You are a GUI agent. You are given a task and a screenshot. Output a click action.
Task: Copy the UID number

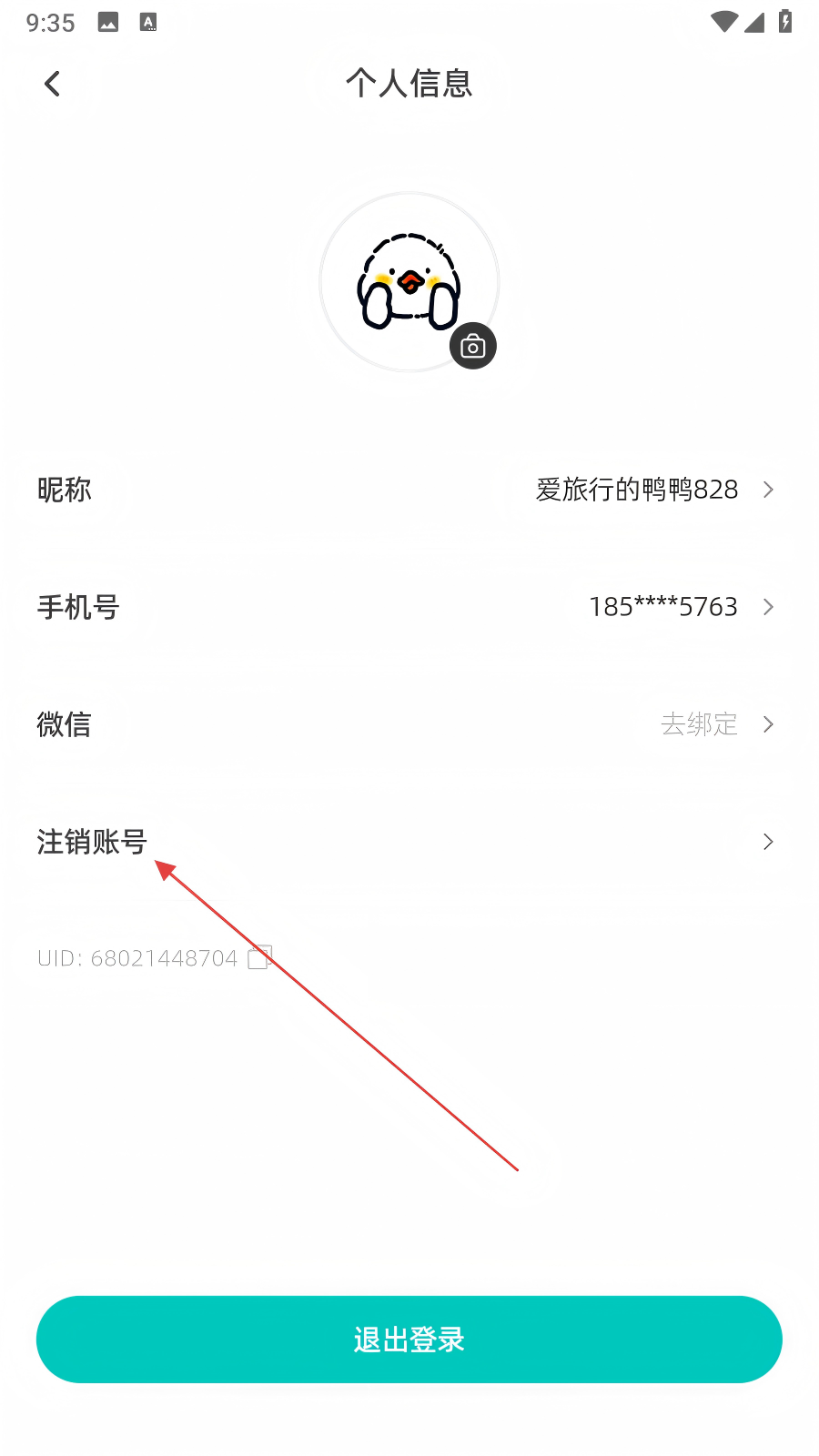(260, 957)
